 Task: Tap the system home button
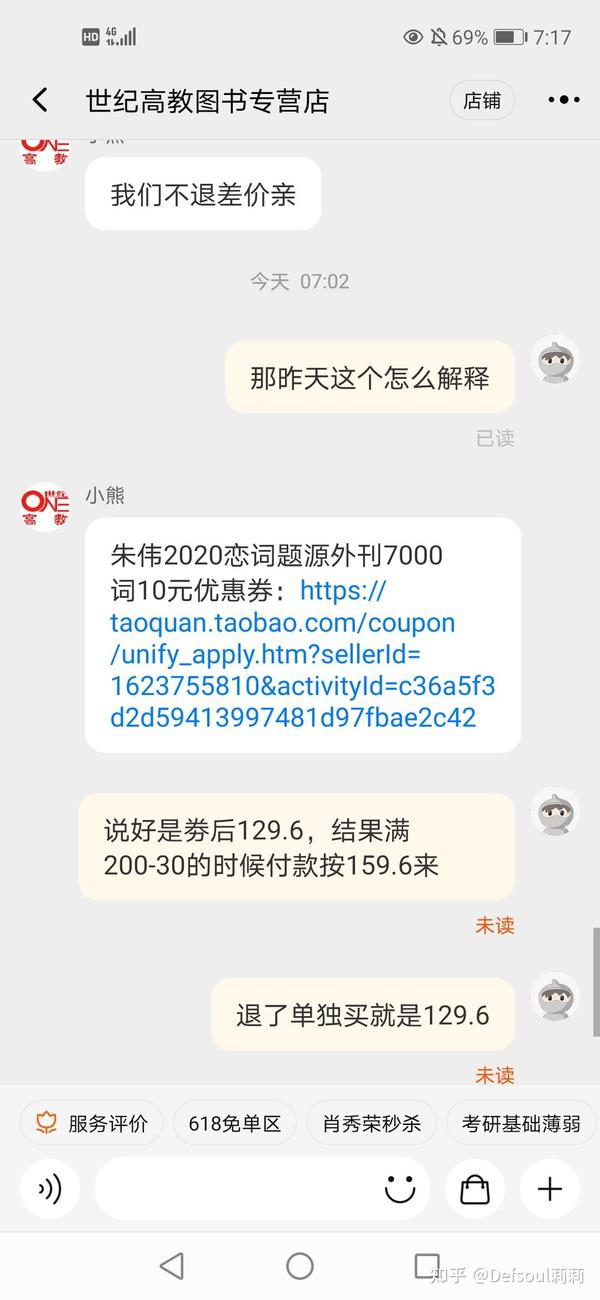pos(300,1266)
